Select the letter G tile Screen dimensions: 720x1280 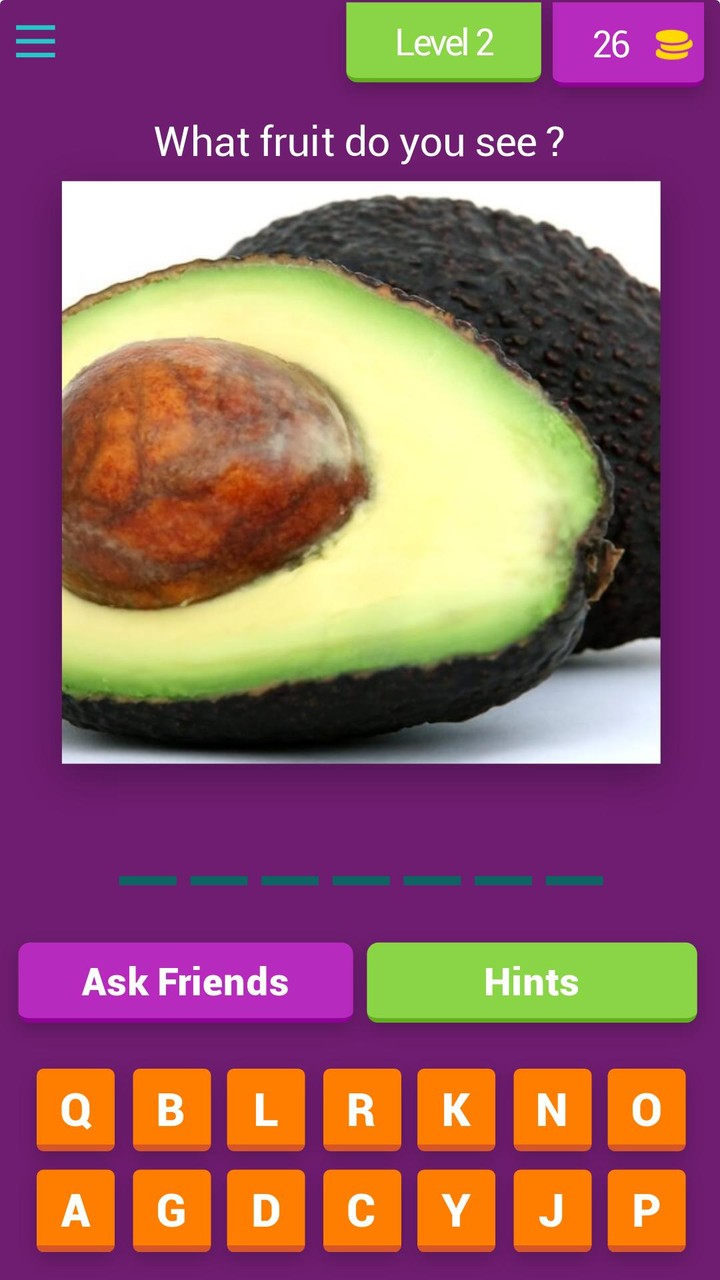(x=171, y=1211)
